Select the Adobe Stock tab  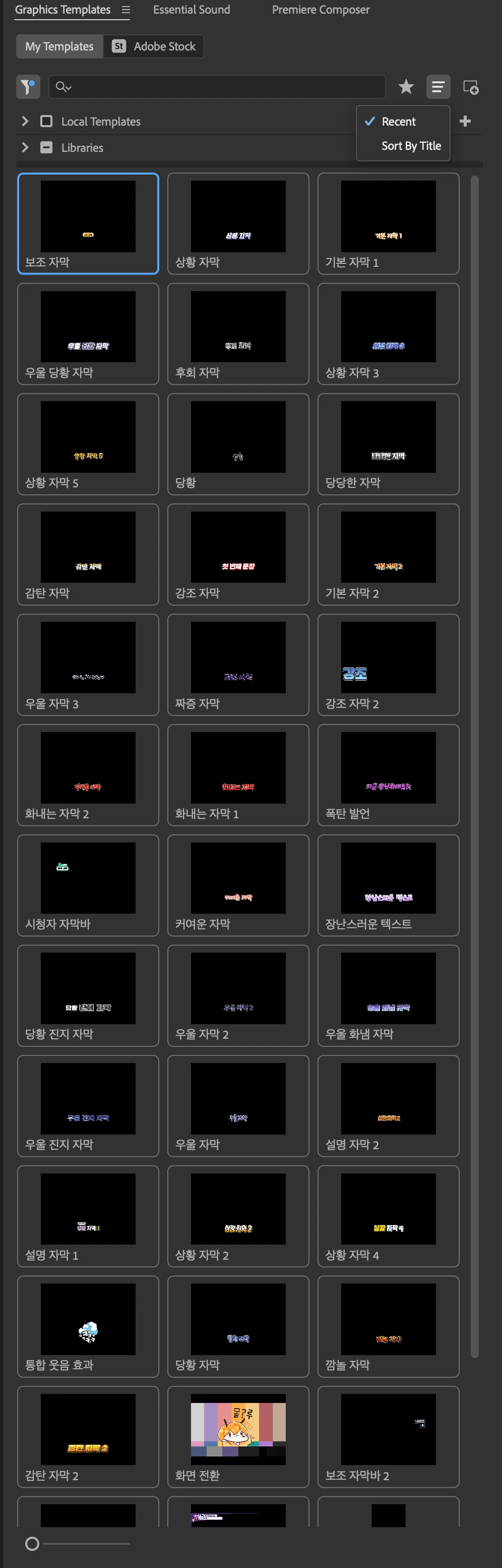pos(154,46)
